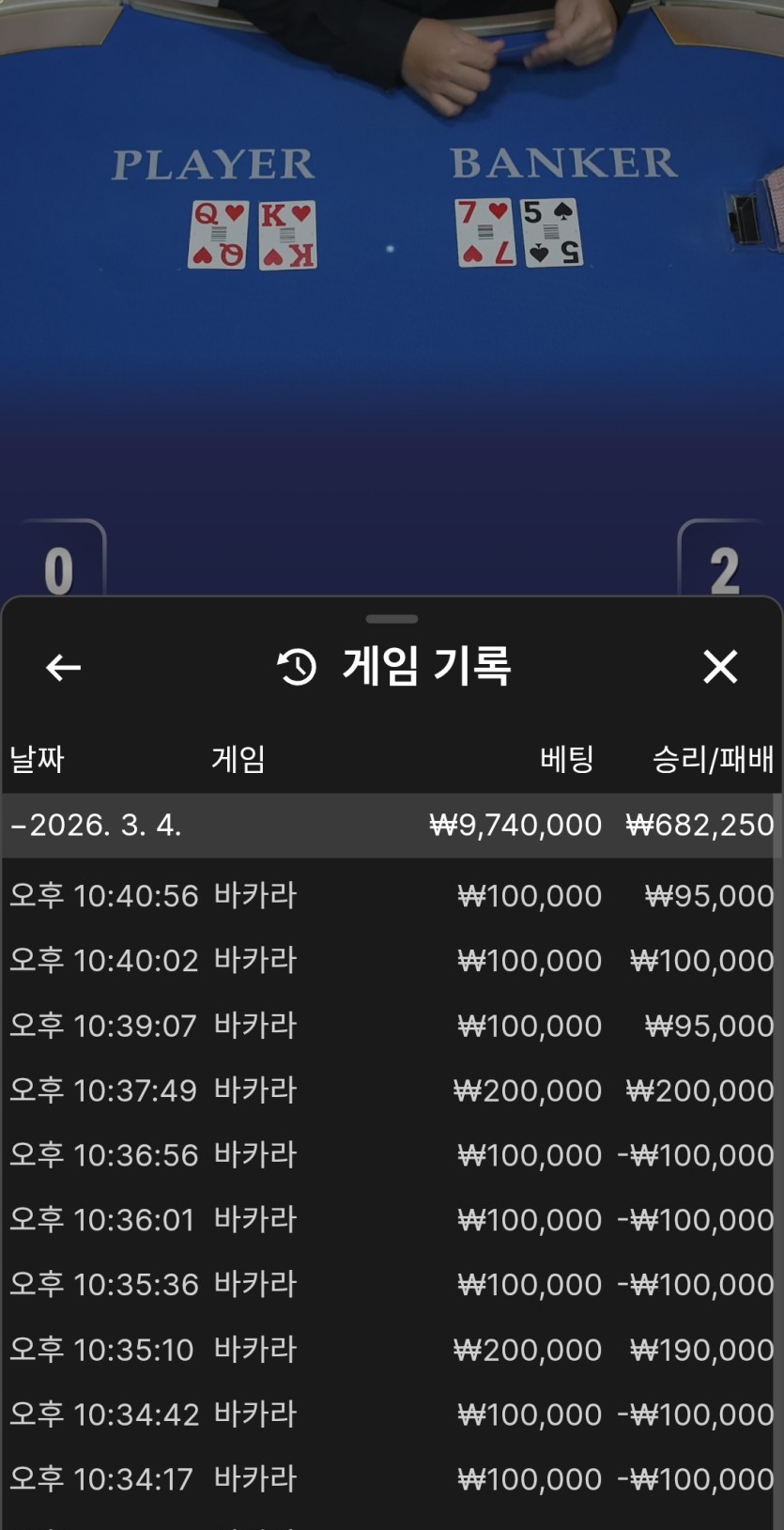Select the 오후 10:37:49 바카라 entry
Screen dimensions: 784x1530
point(391,1090)
